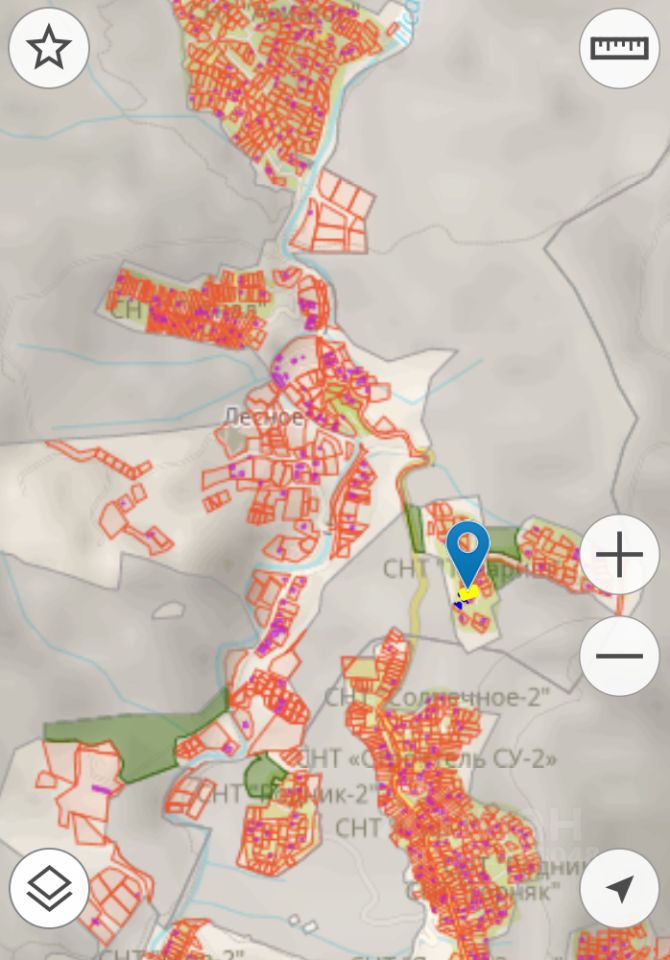Open the ruler measurement tool

coord(619,48)
